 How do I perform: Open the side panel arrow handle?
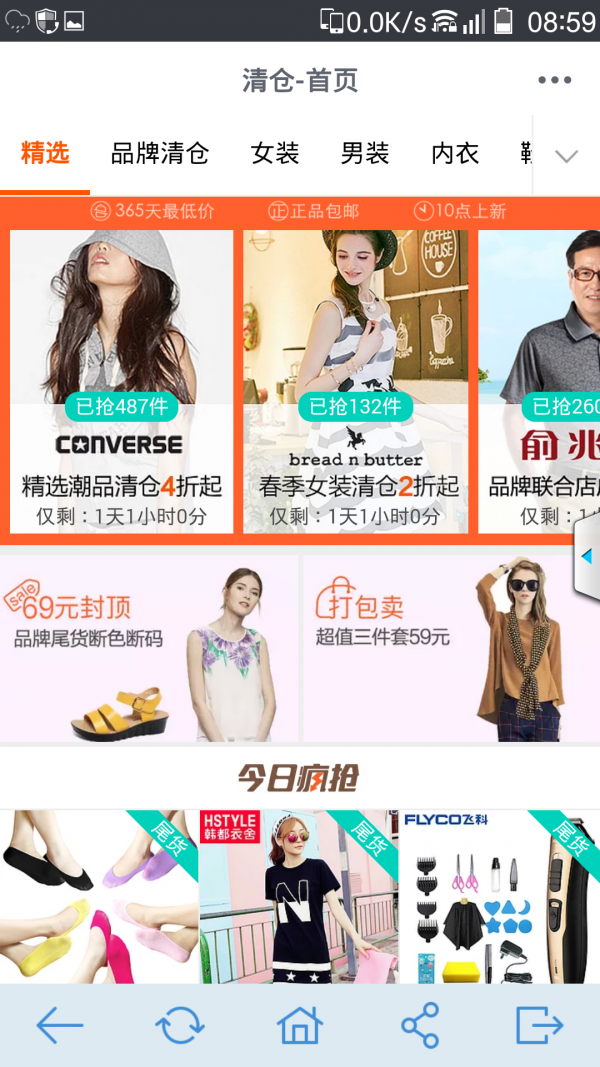tap(587, 556)
